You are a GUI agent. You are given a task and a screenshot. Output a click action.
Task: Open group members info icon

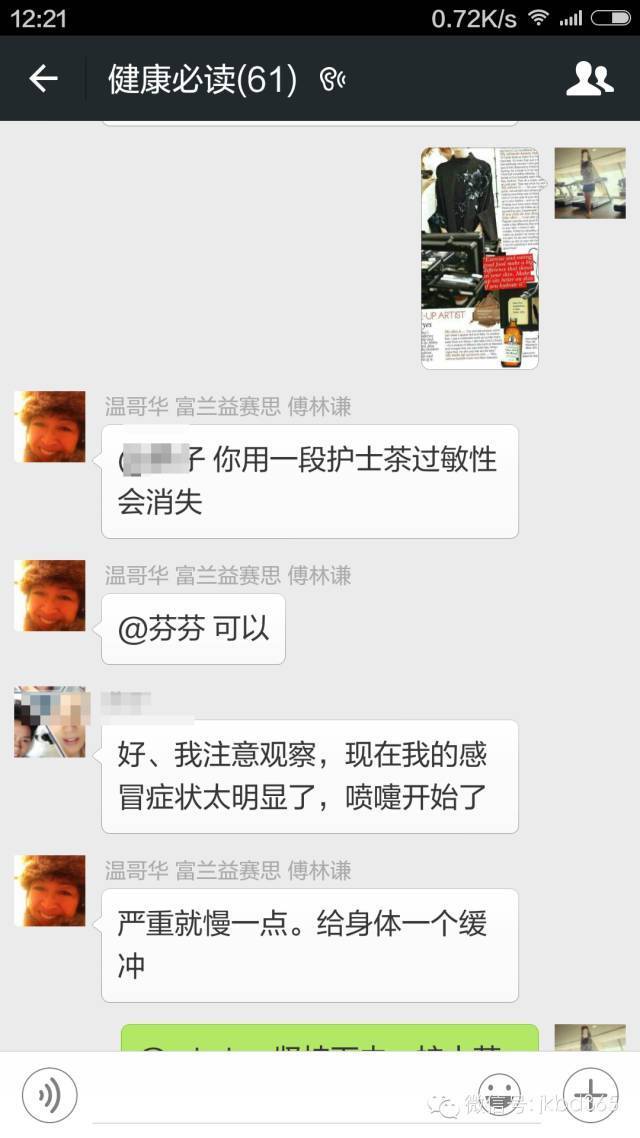[589, 79]
